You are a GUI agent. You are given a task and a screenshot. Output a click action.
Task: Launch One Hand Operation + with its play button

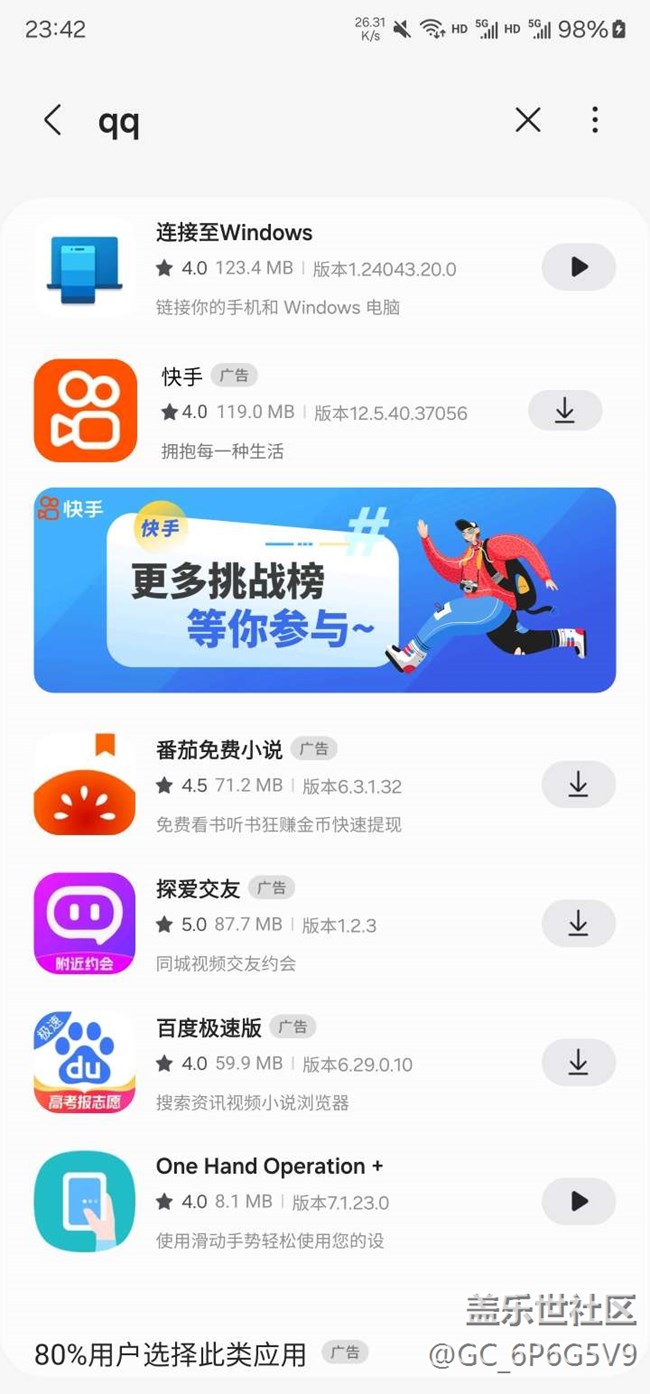(x=578, y=1202)
